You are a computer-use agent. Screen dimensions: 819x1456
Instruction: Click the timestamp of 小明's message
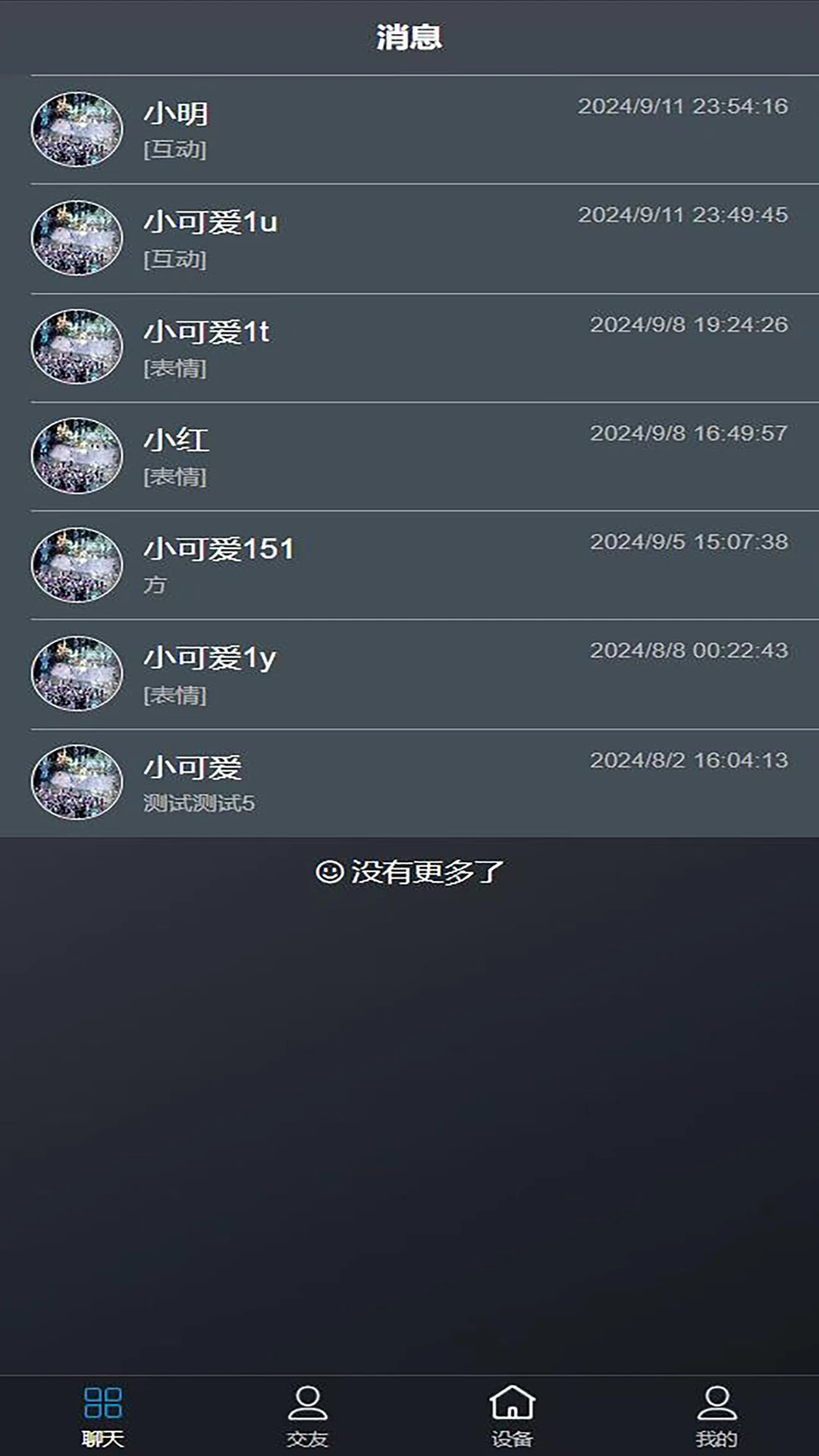[682, 108]
